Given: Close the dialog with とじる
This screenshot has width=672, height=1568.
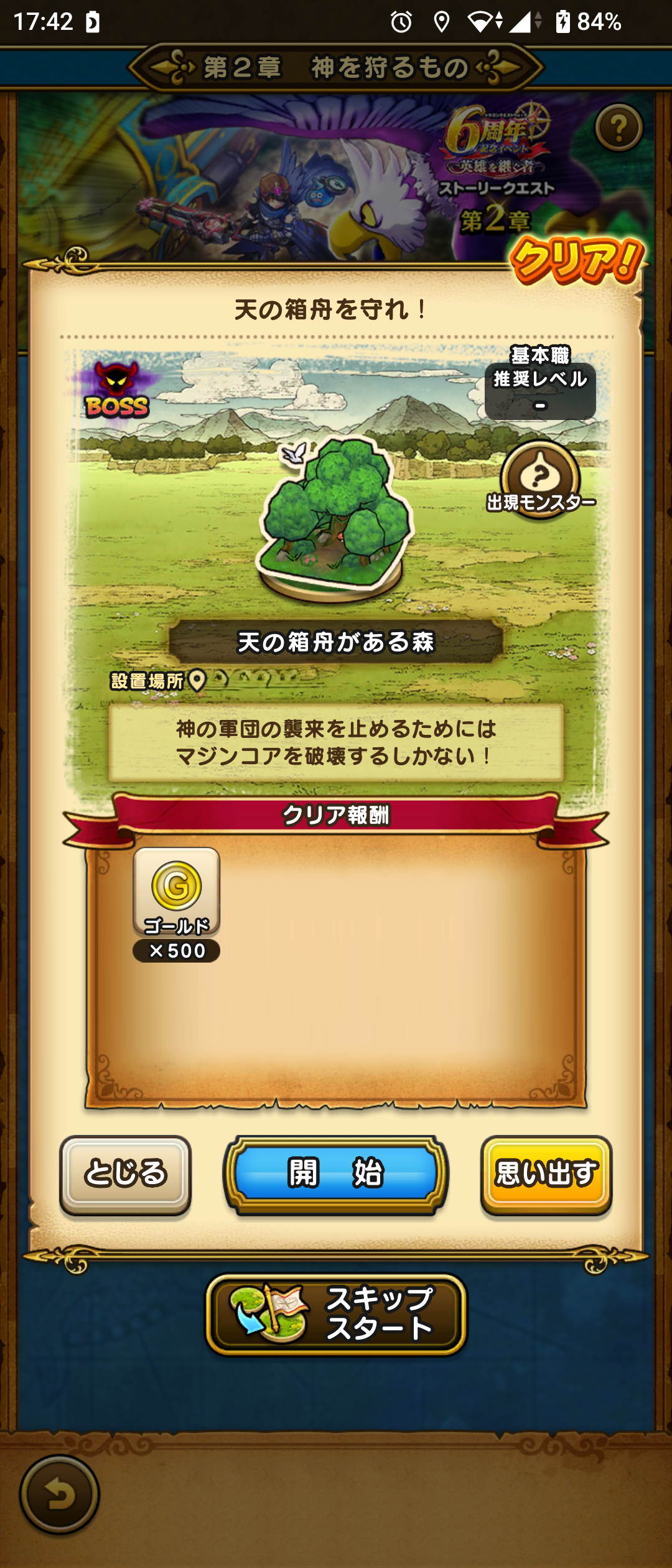Looking at the screenshot, I should pyautogui.click(x=125, y=1174).
